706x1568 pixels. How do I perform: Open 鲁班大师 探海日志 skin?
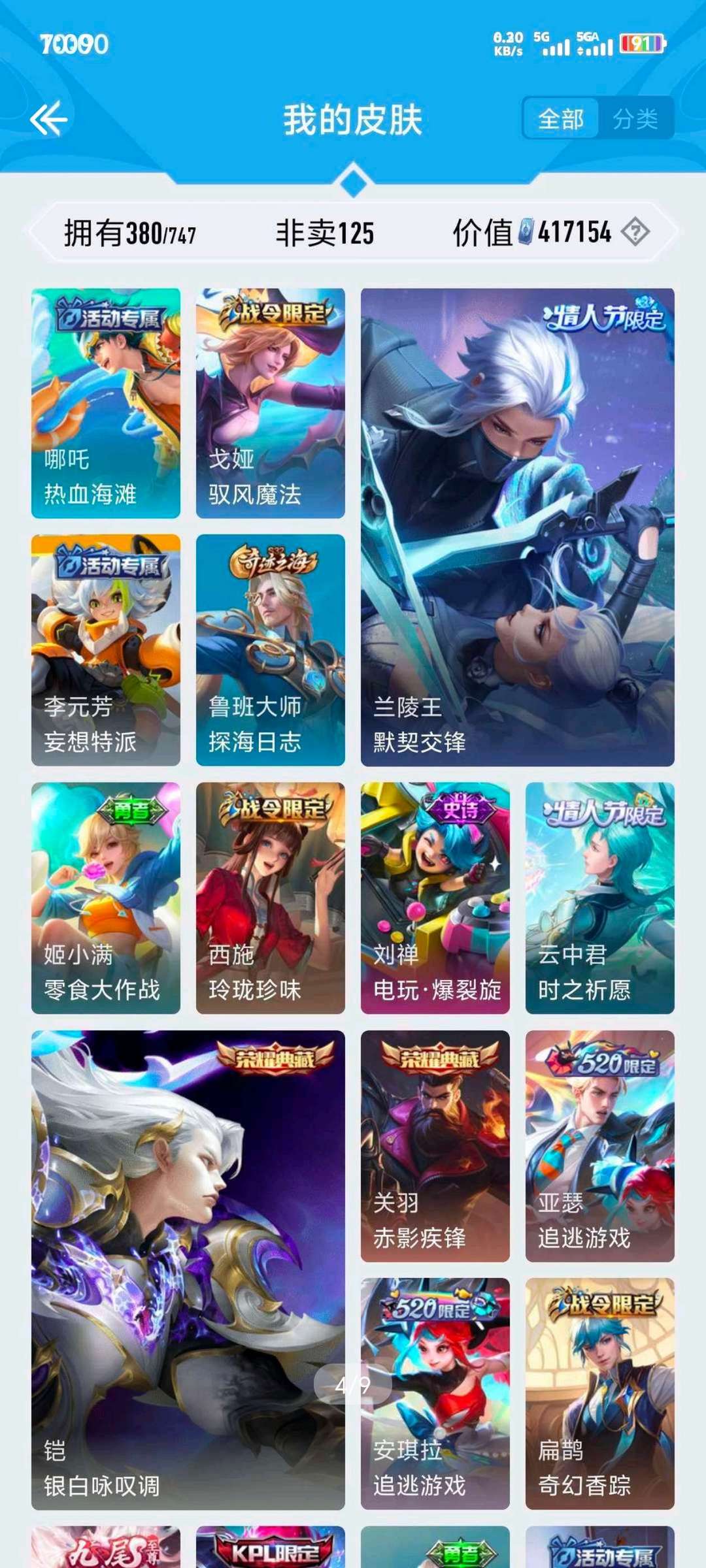271,650
